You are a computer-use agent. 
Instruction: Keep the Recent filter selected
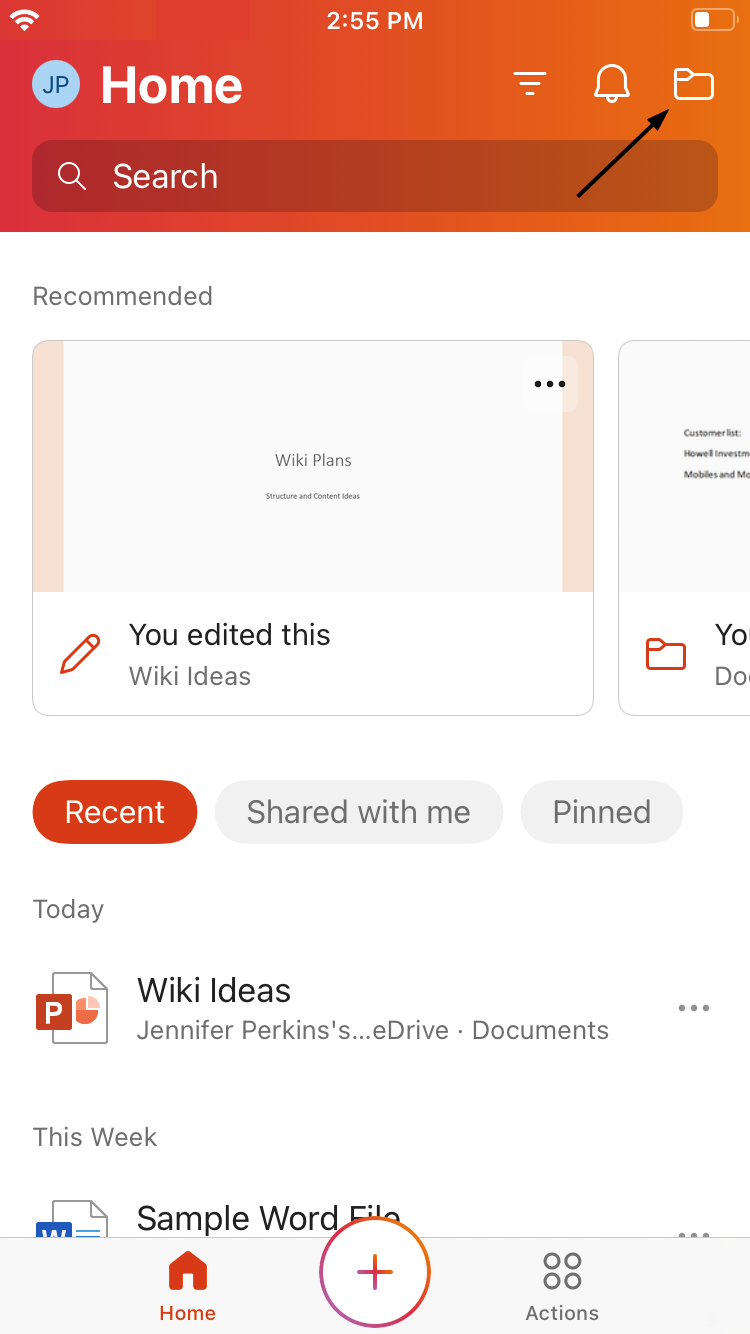click(114, 812)
